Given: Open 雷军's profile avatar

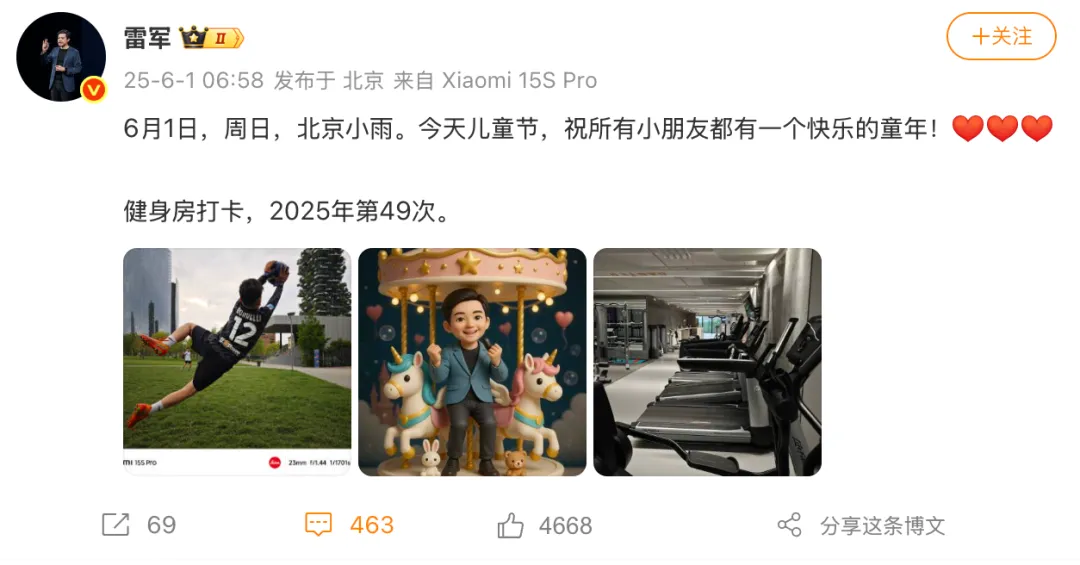Looking at the screenshot, I should click(62, 57).
